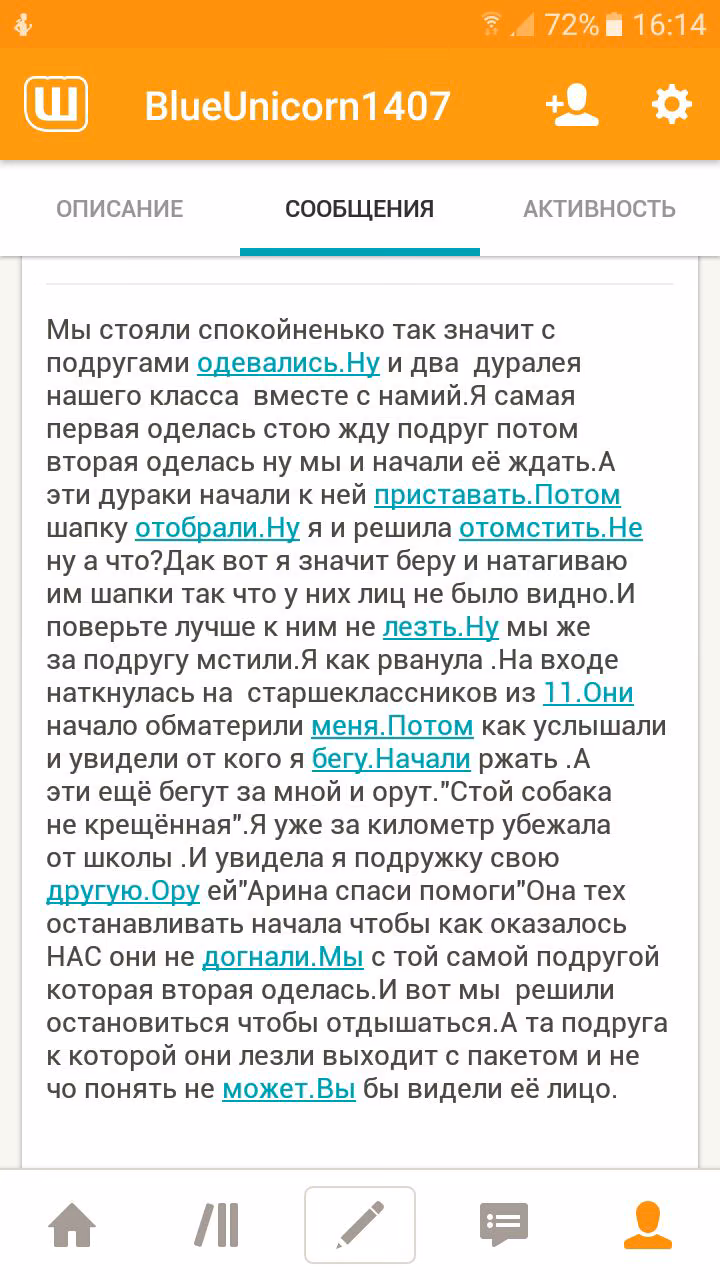Image resolution: width=720 pixels, height=1280 pixels.
Task: Open the link лезть.Ну
Action: [441, 627]
